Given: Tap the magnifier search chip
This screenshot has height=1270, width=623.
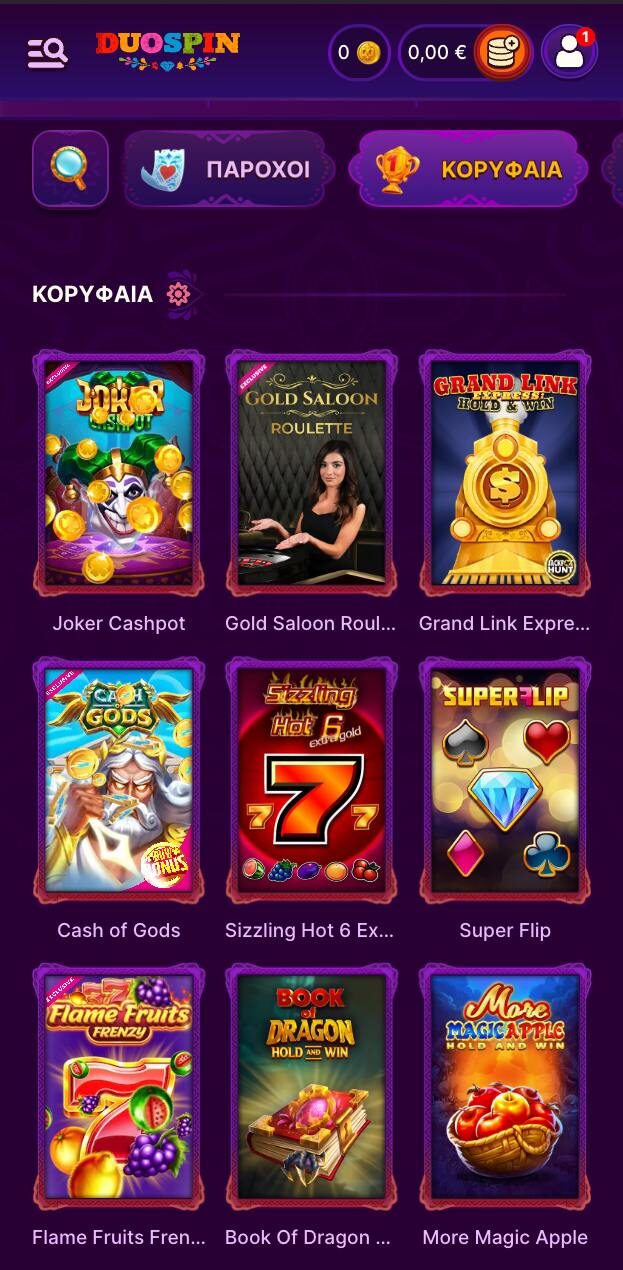Looking at the screenshot, I should 70,168.
